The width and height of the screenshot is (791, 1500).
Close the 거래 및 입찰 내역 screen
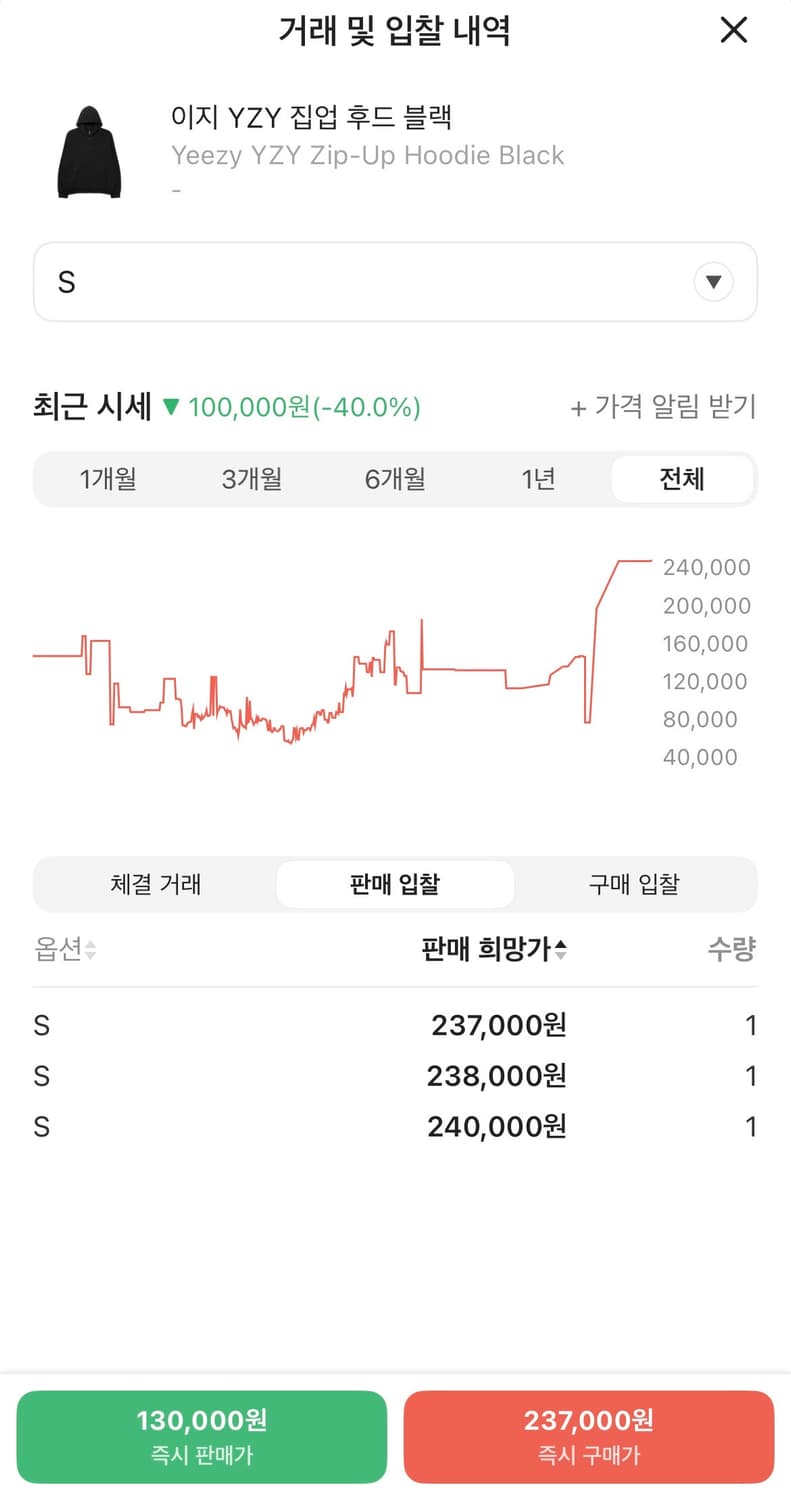[733, 30]
